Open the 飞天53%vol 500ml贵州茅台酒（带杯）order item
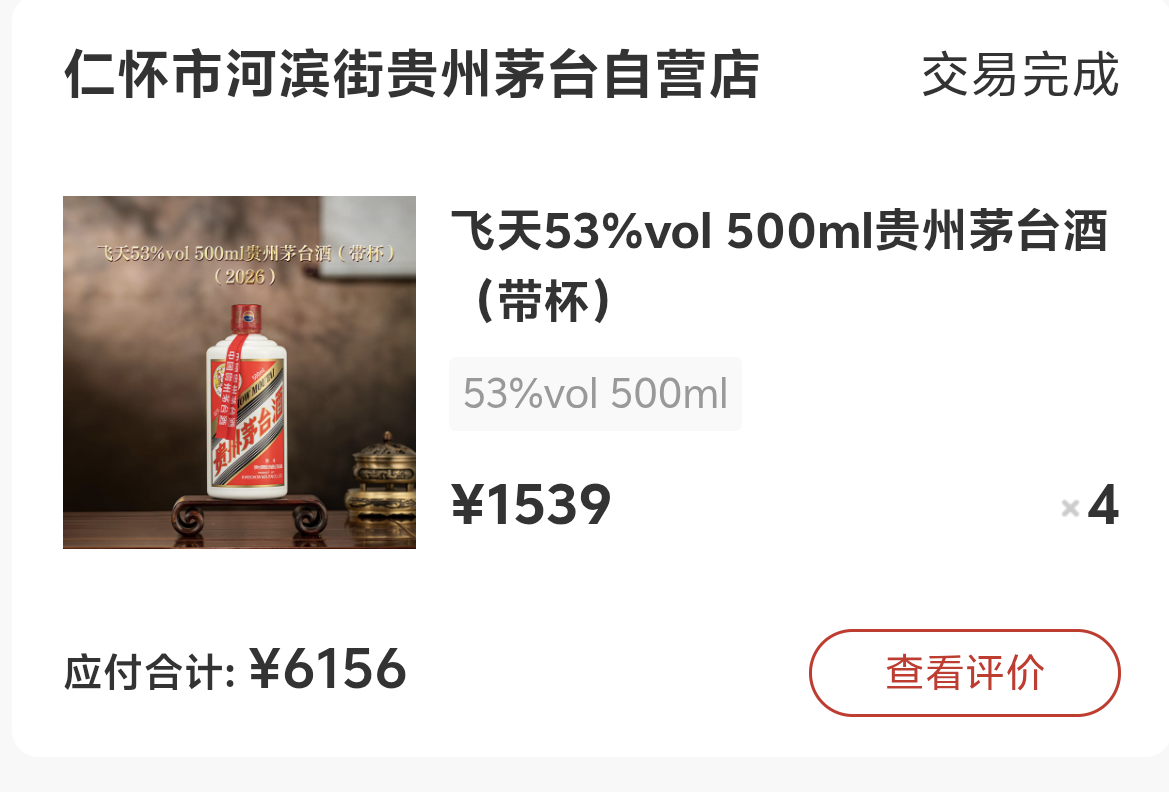1169x792 pixels. click(x=780, y=266)
